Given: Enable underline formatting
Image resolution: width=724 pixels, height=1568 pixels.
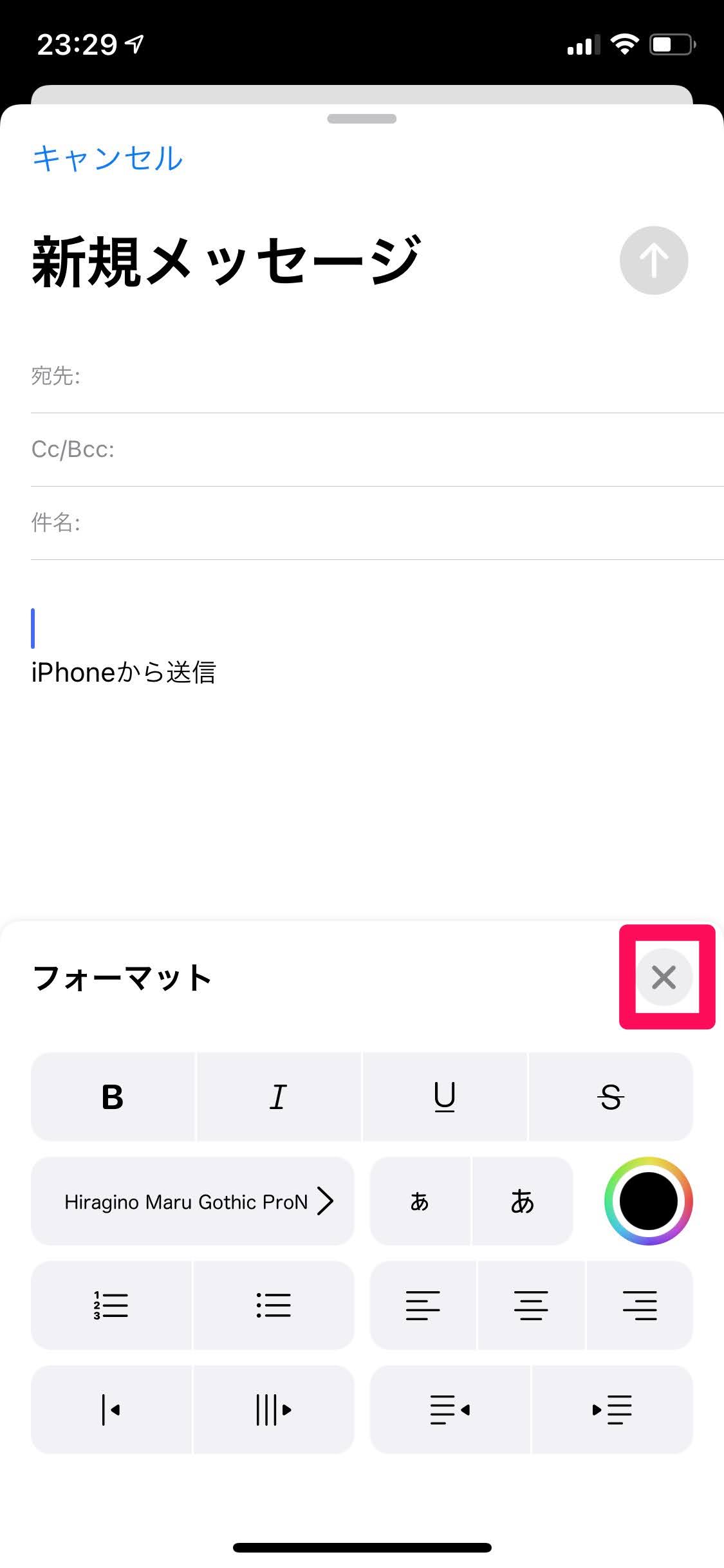Looking at the screenshot, I should [x=444, y=1096].
